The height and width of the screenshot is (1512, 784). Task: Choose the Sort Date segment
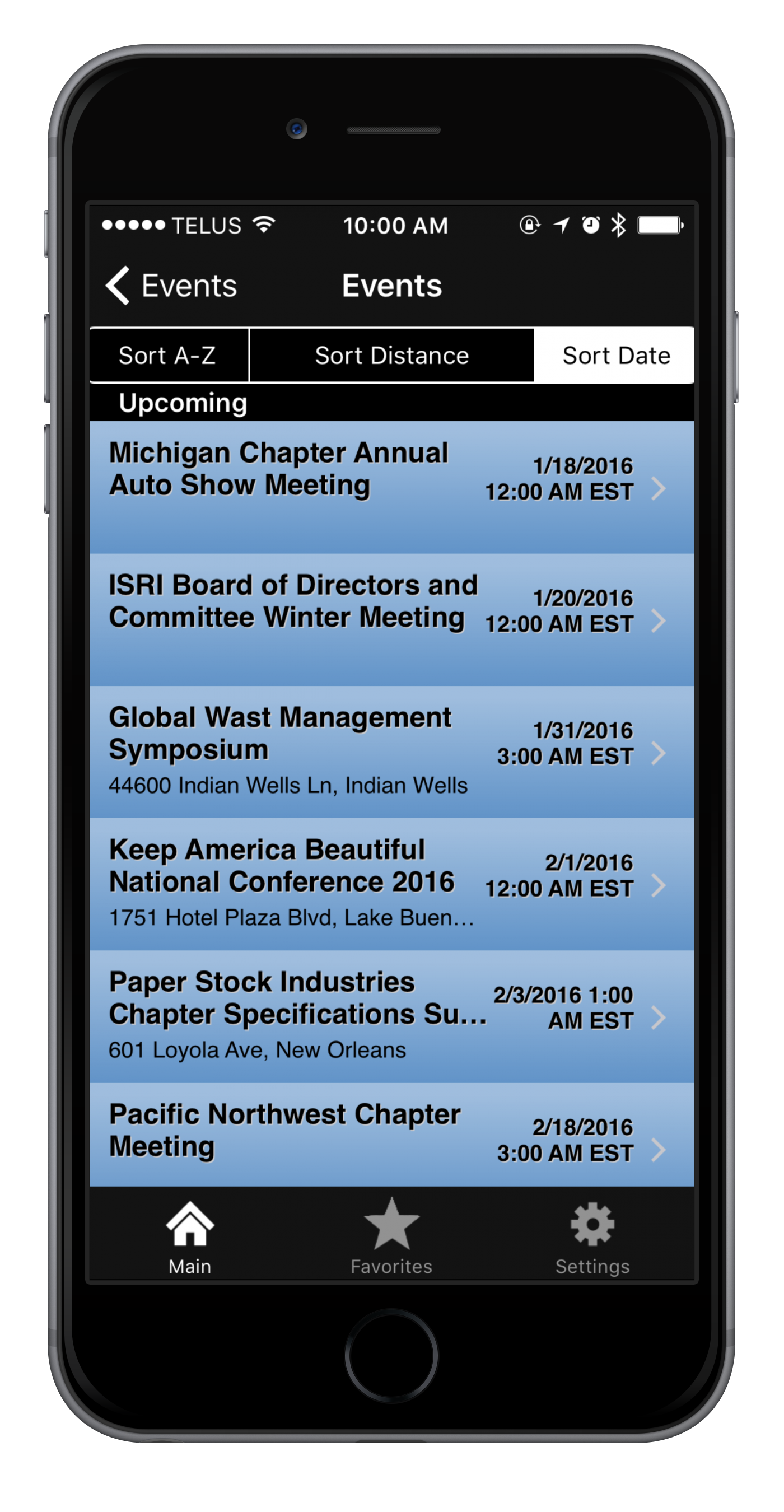614,355
